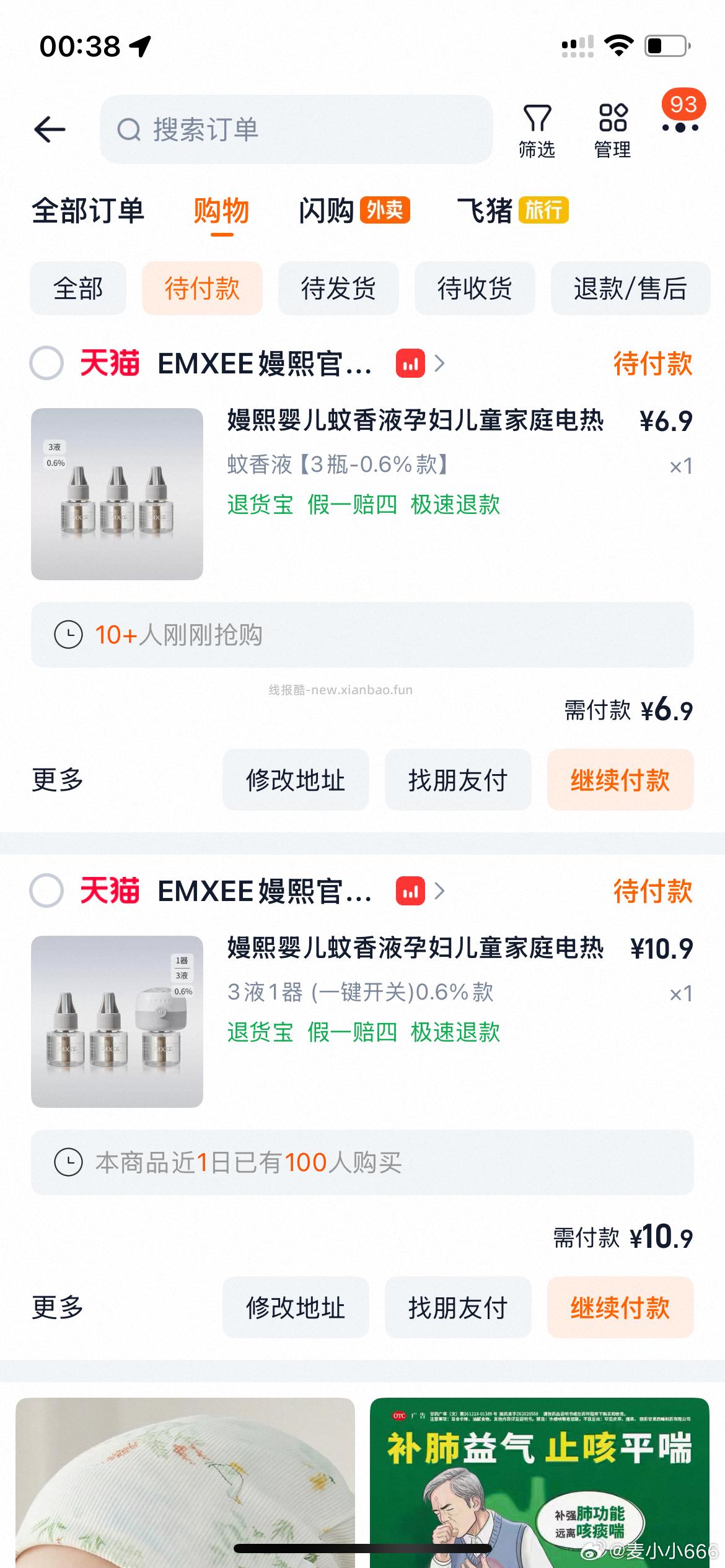This screenshot has height=1568, width=725.
Task: Open messages via the 93 badge icon
Action: 680,124
